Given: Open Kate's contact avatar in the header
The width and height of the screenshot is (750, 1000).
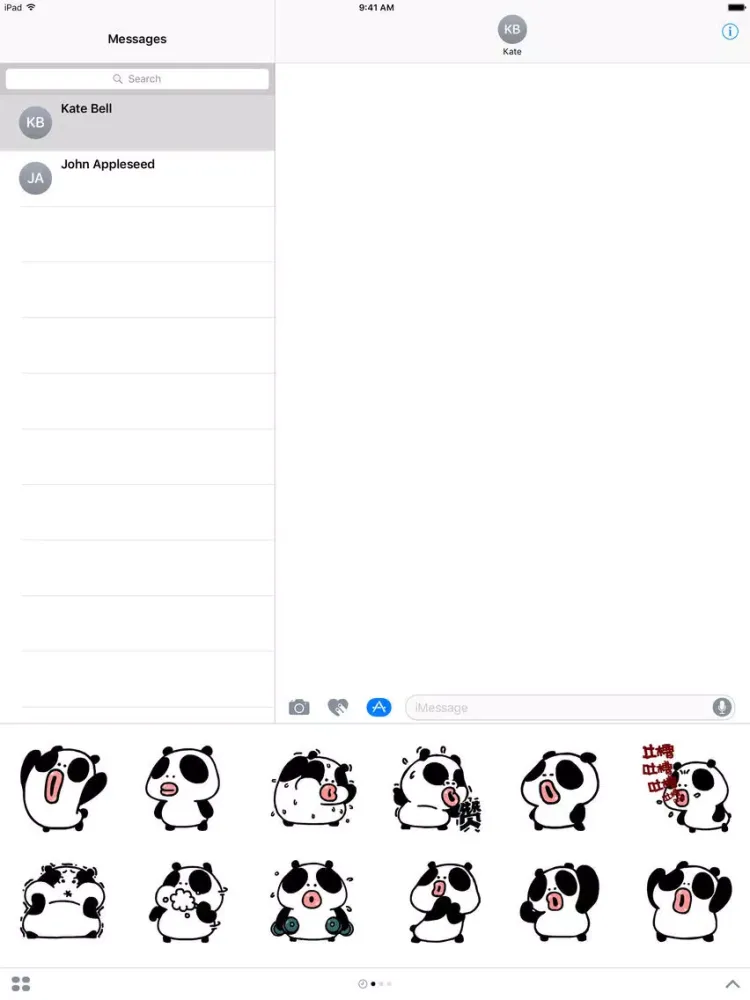Looking at the screenshot, I should coord(512,30).
